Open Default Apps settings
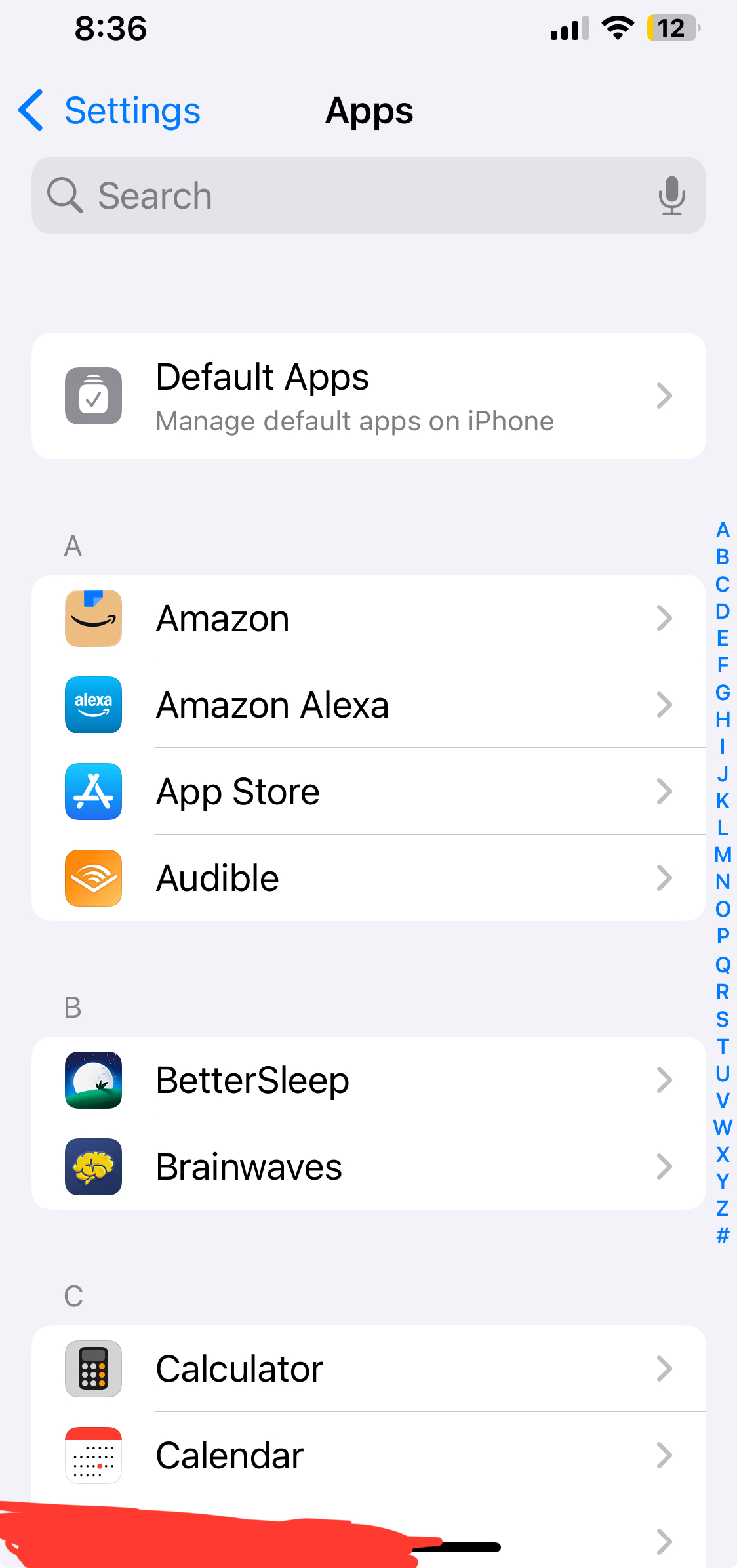The image size is (737, 1568). pyautogui.click(x=368, y=396)
